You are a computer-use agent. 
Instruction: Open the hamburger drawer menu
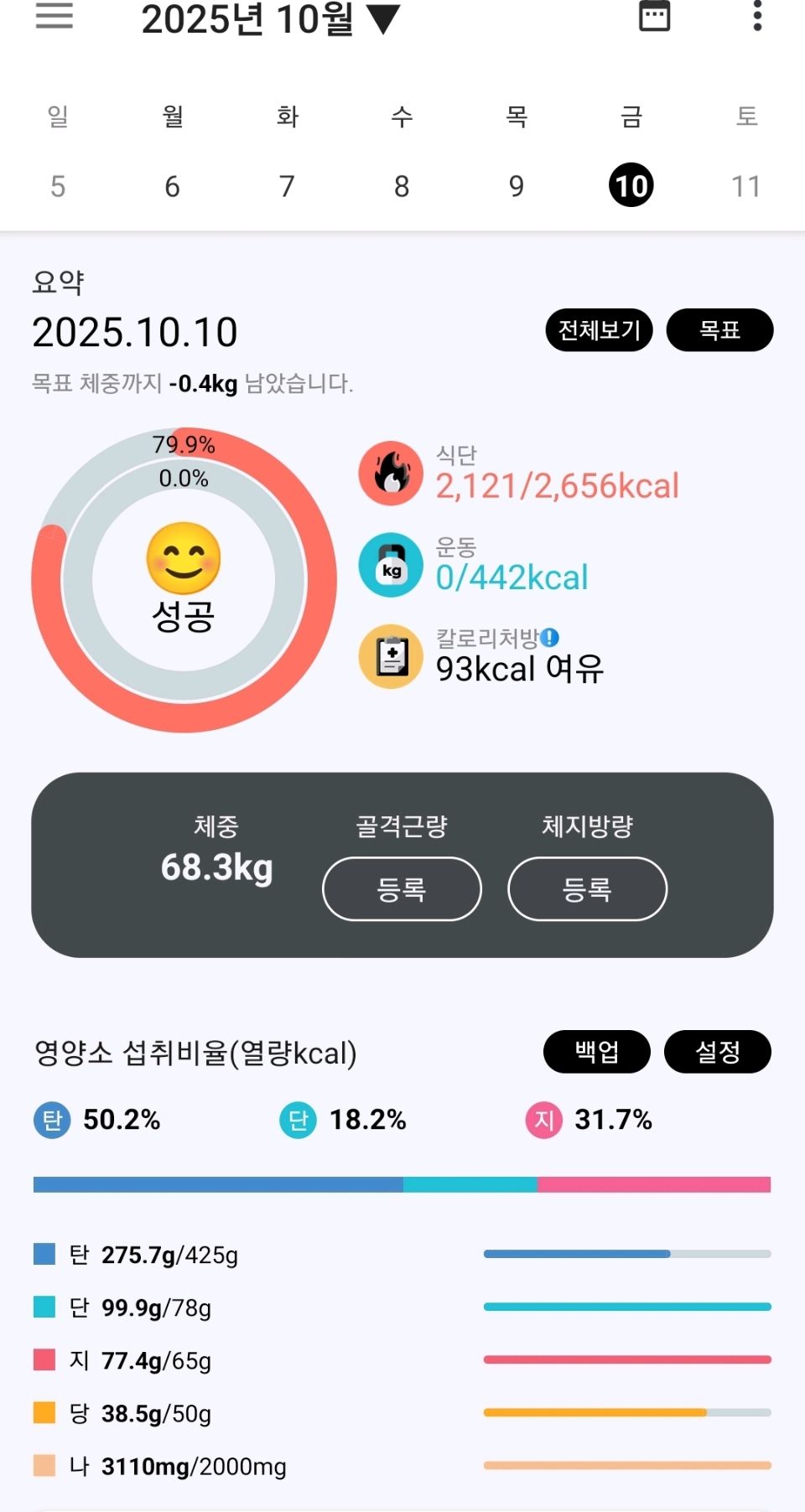tap(55, 16)
